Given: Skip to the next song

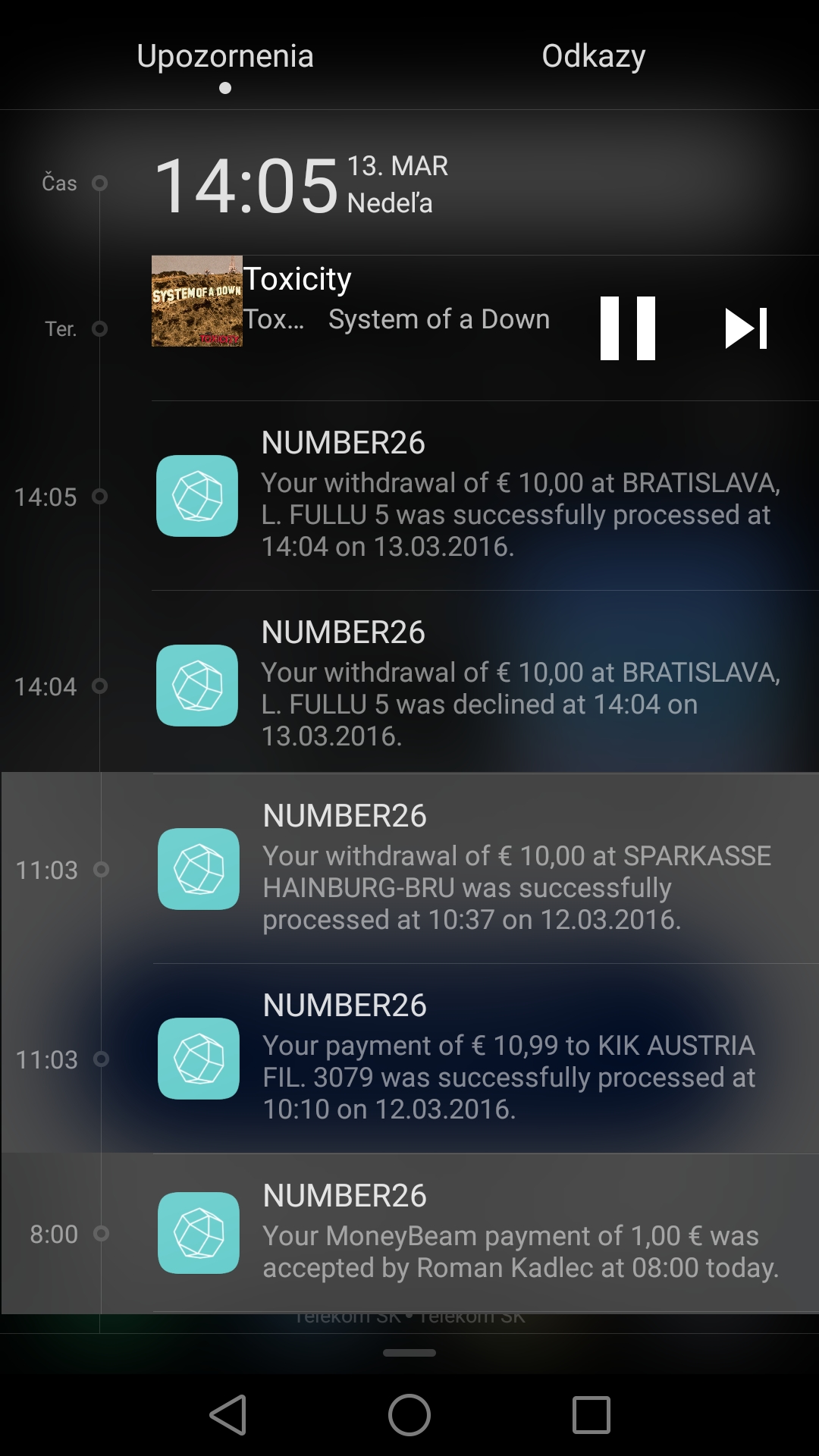Looking at the screenshot, I should [x=746, y=328].
